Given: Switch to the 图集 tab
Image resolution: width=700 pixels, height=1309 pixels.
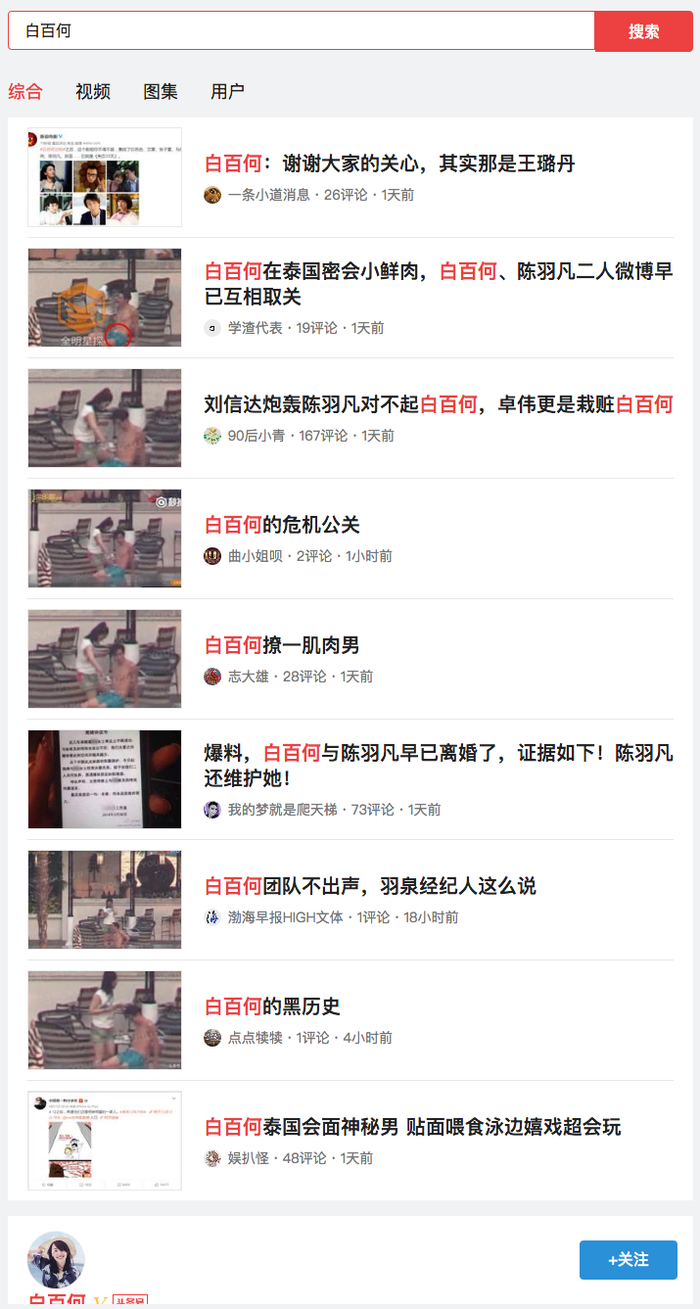Looking at the screenshot, I should point(160,92).
